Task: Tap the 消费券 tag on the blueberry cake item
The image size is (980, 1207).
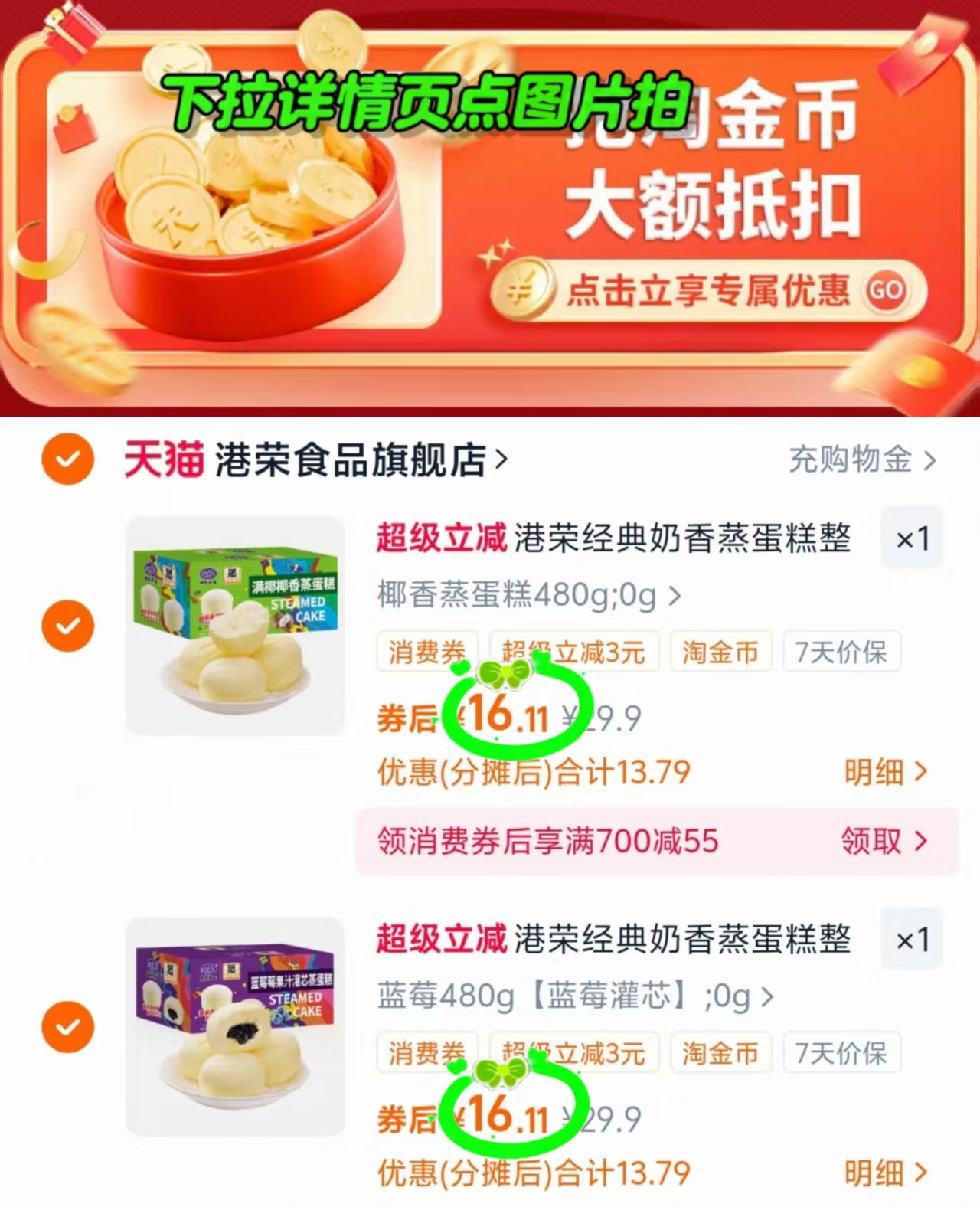Action: (x=426, y=1052)
